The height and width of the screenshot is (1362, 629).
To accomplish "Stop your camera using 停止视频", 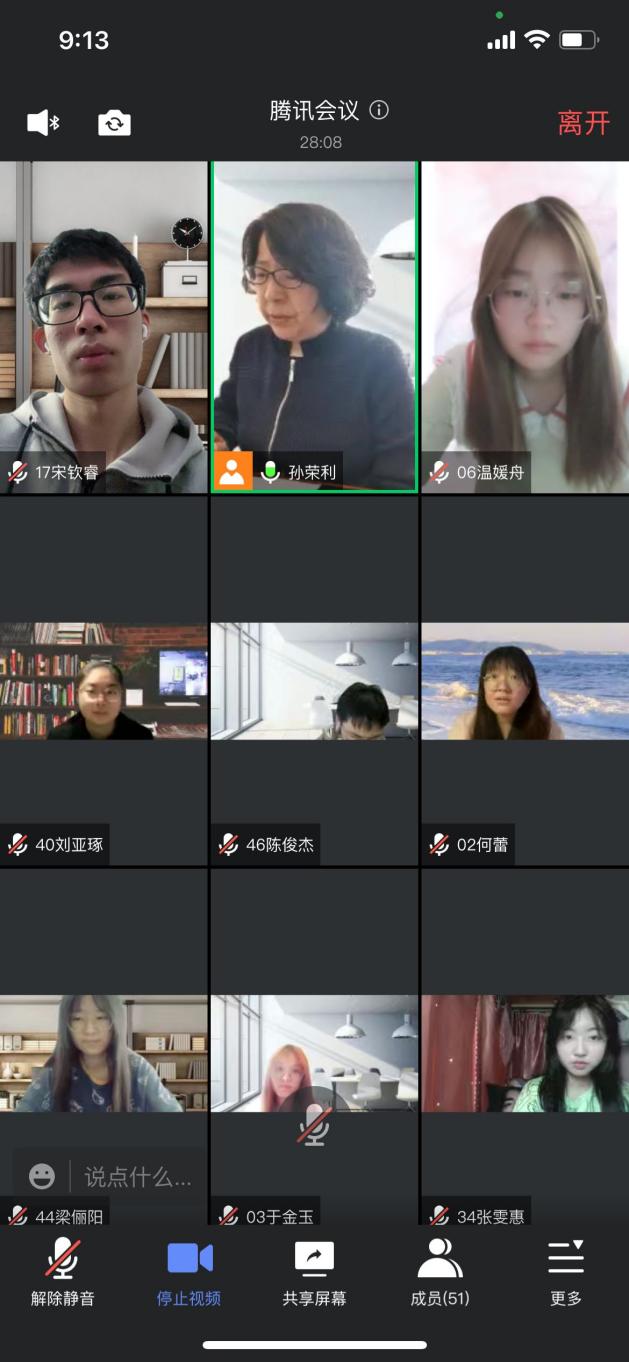I will [x=189, y=1271].
